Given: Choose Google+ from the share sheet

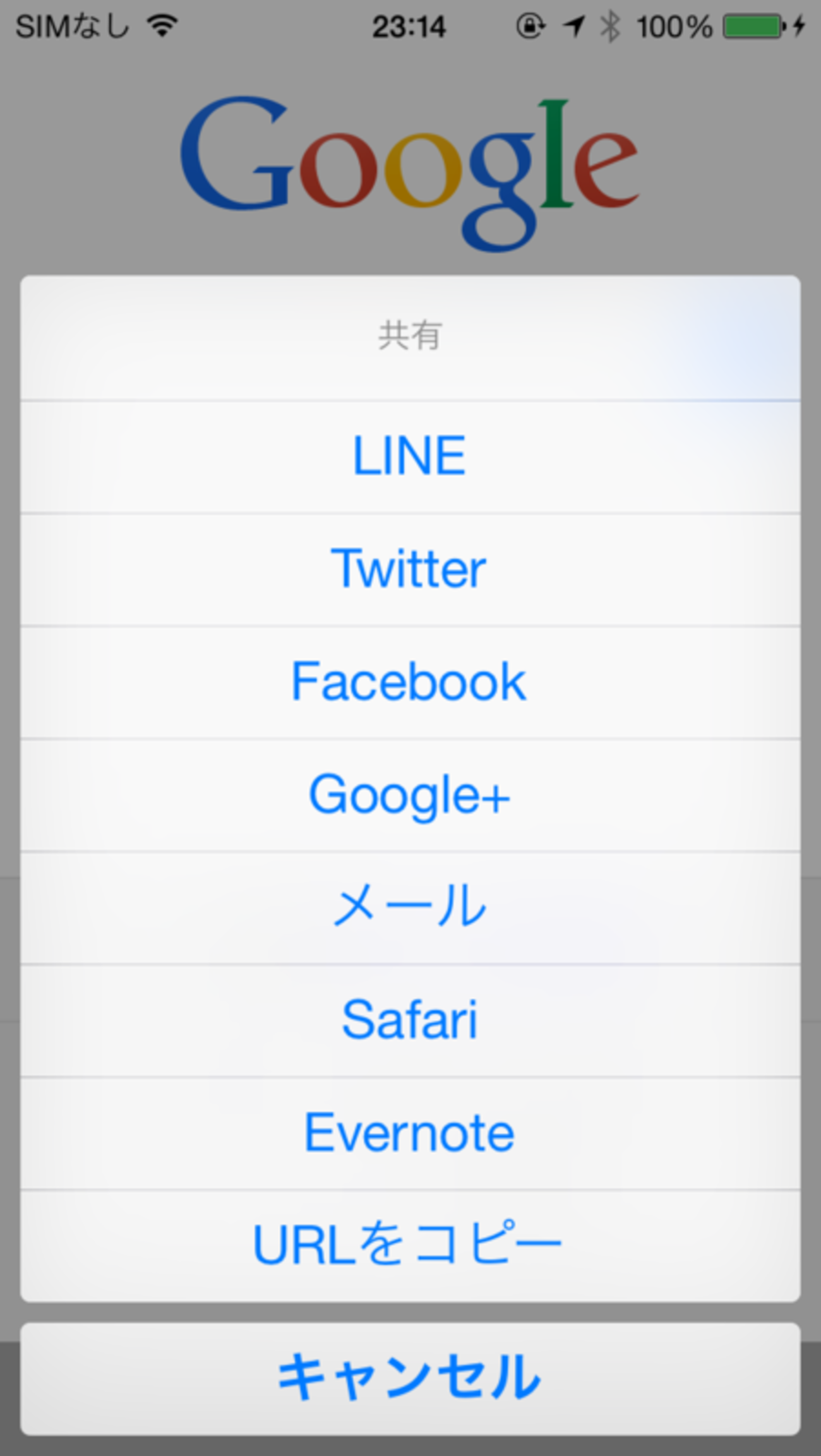Looking at the screenshot, I should coord(410,795).
